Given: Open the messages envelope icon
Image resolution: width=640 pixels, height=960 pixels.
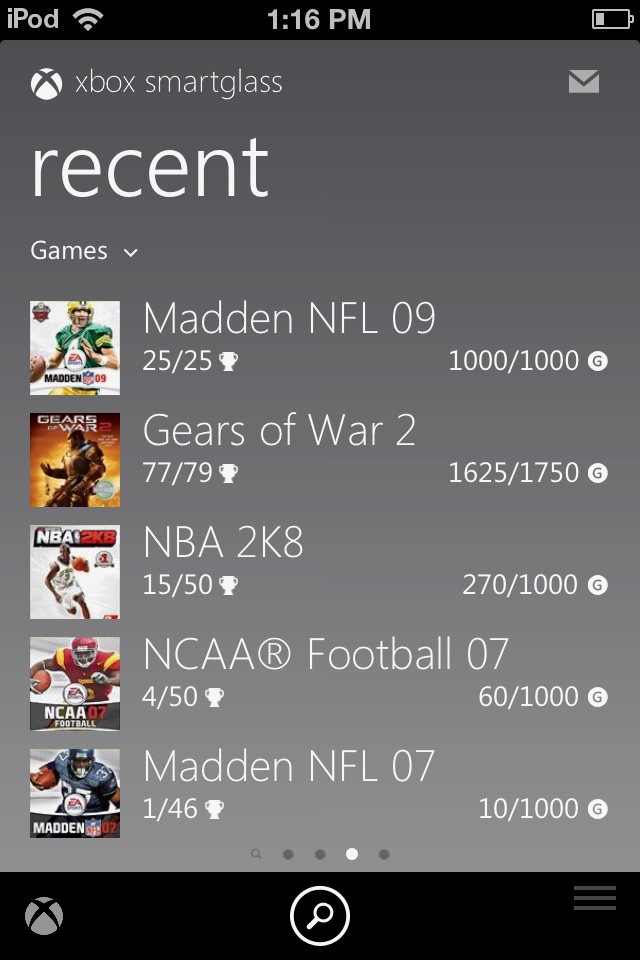Looking at the screenshot, I should [584, 82].
